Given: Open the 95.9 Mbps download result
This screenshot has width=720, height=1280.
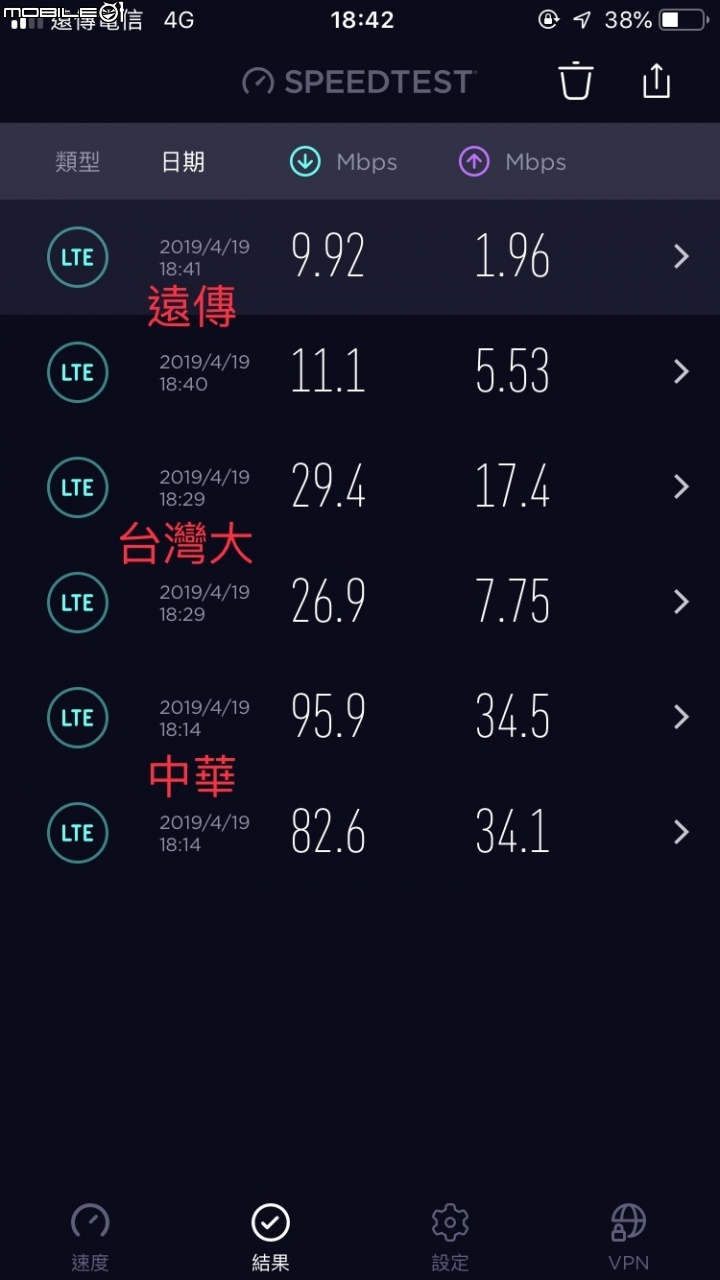Looking at the screenshot, I should [360, 717].
